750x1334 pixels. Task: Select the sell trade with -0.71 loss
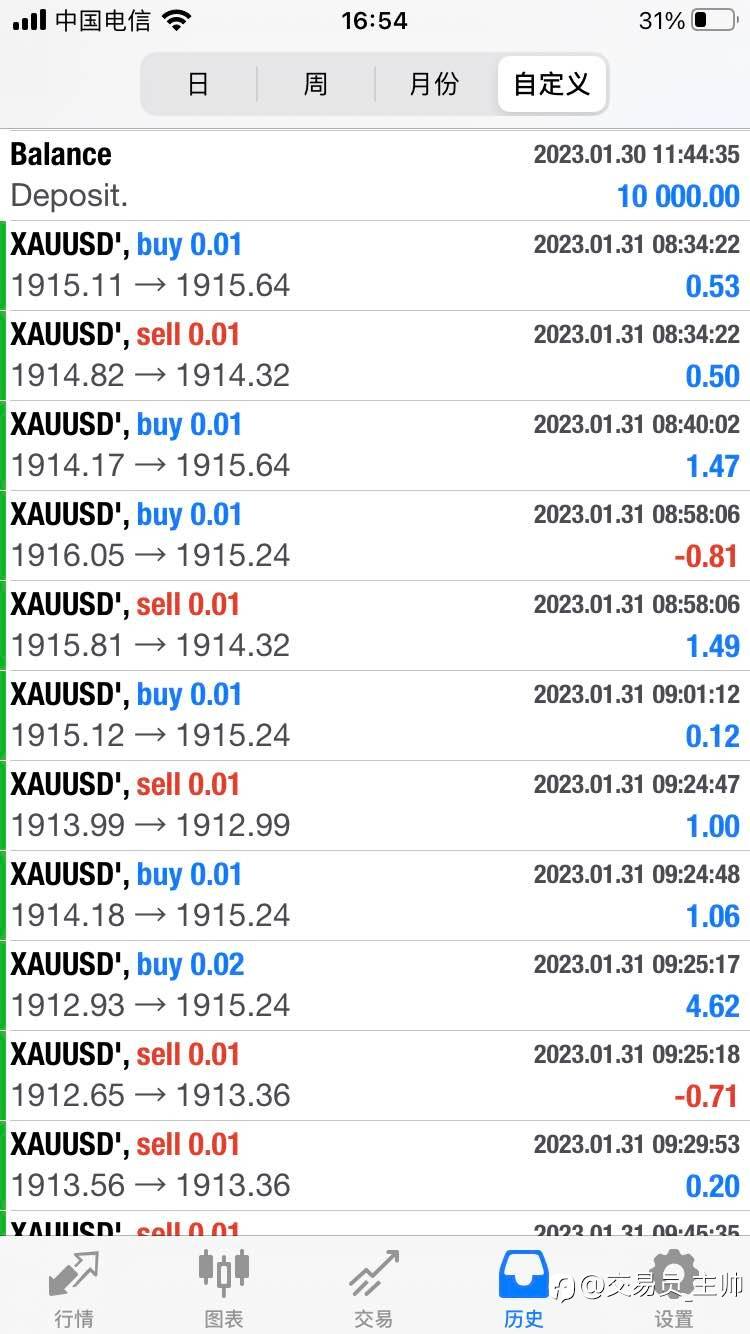[x=375, y=1075]
